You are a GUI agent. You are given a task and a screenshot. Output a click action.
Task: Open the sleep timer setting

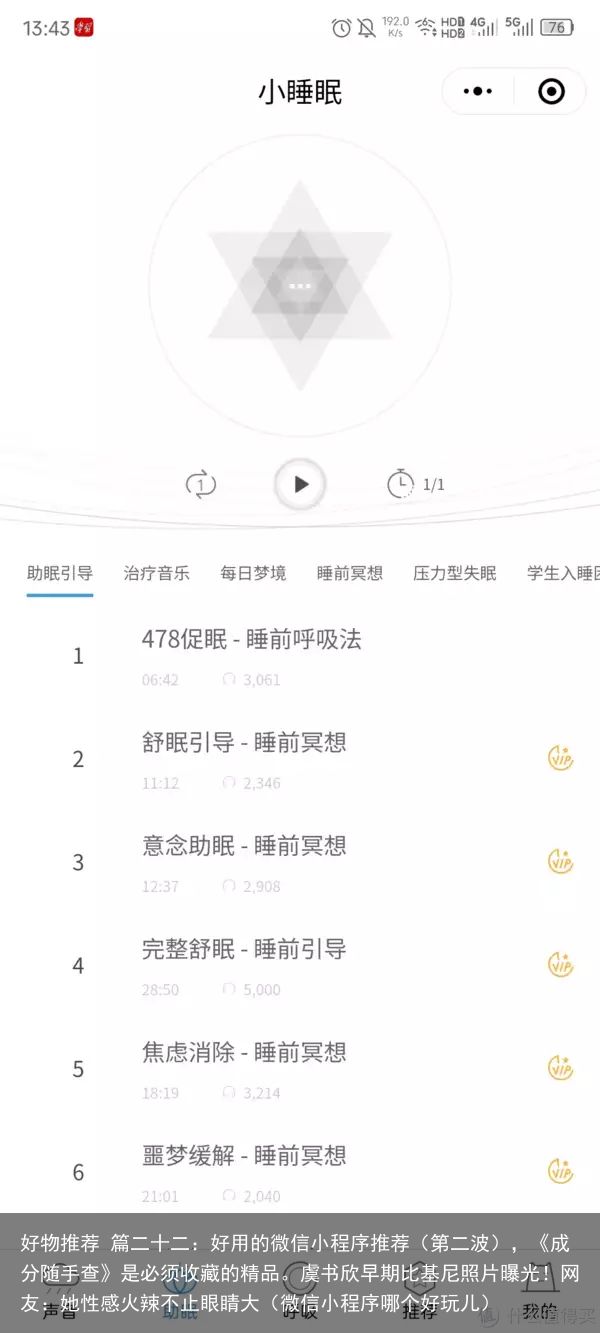click(x=400, y=484)
